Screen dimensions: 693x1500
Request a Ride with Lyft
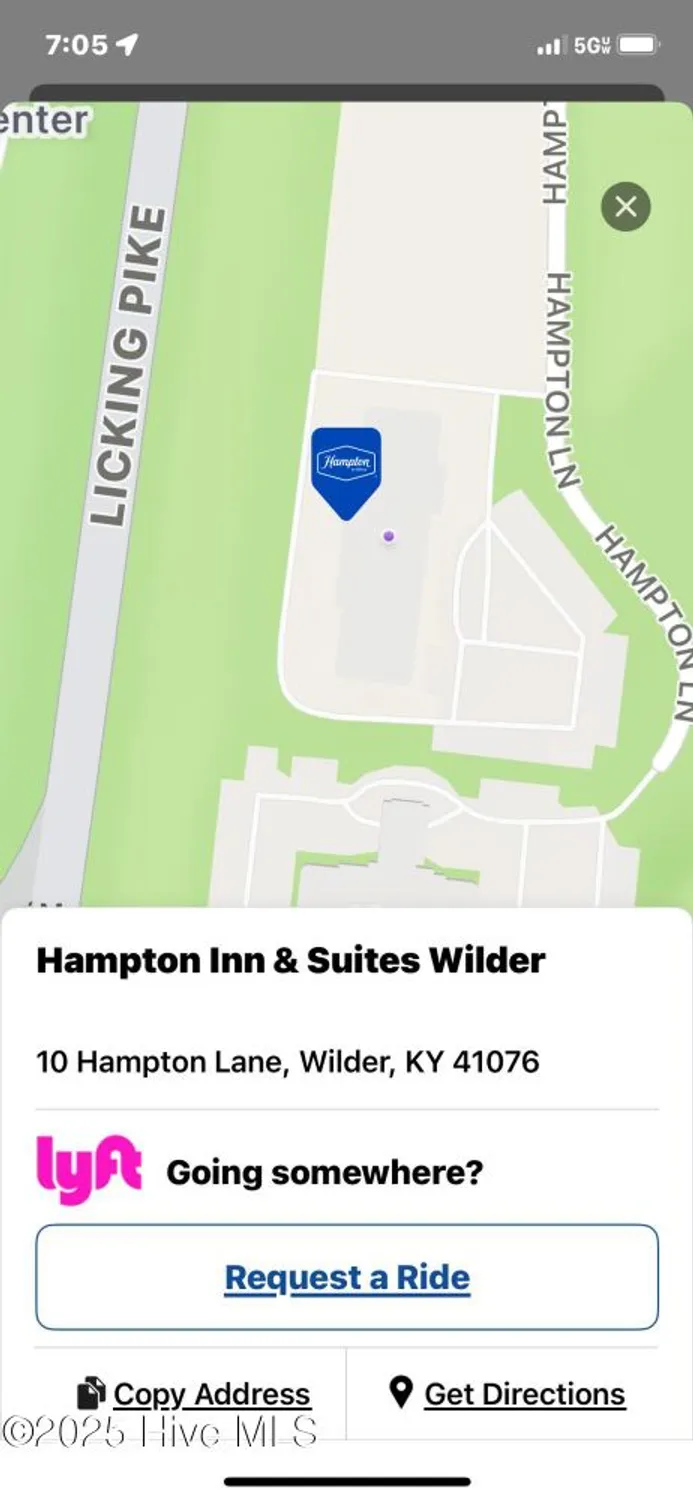coord(347,1277)
